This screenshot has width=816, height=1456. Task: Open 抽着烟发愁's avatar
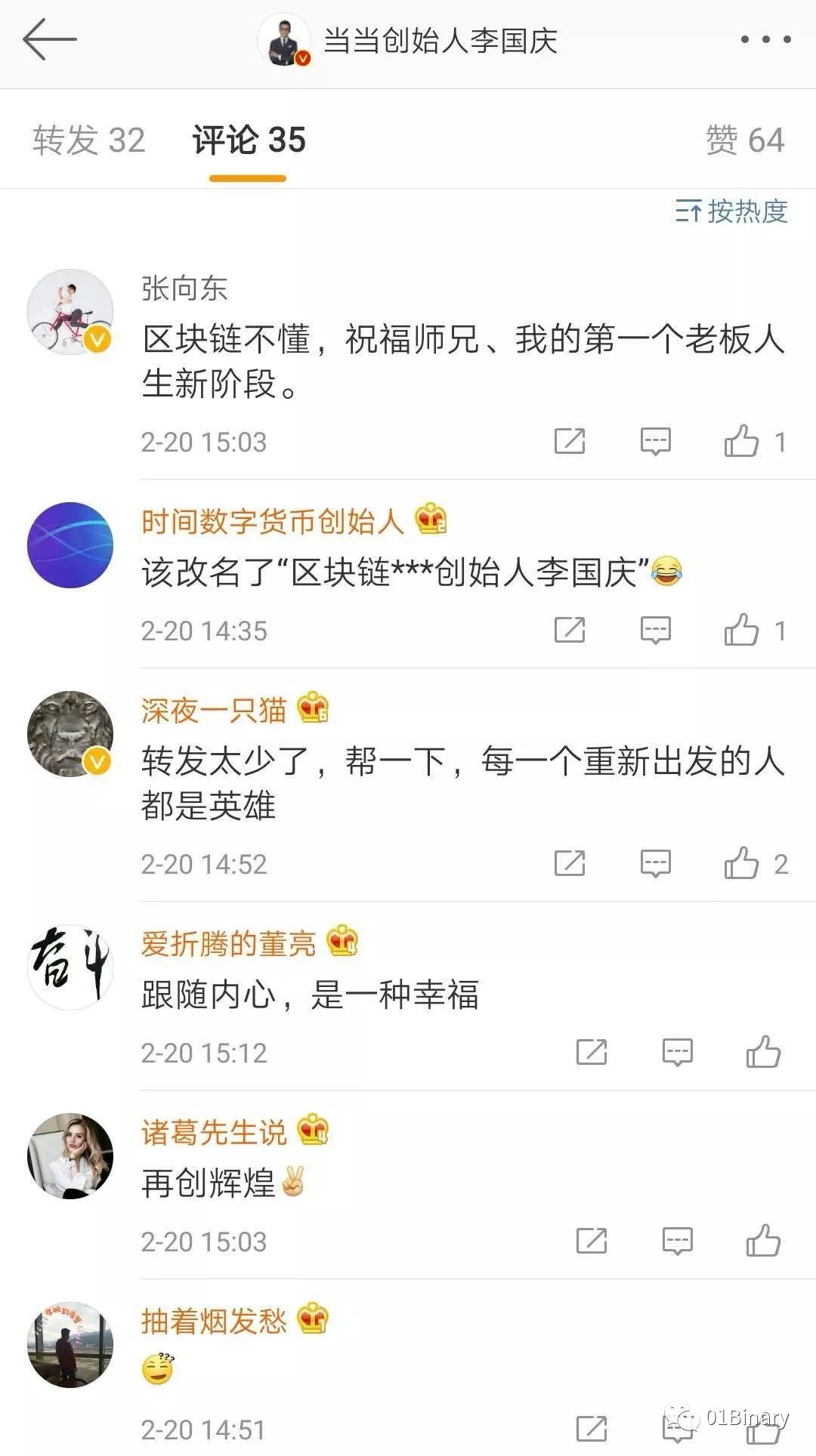[70, 1344]
